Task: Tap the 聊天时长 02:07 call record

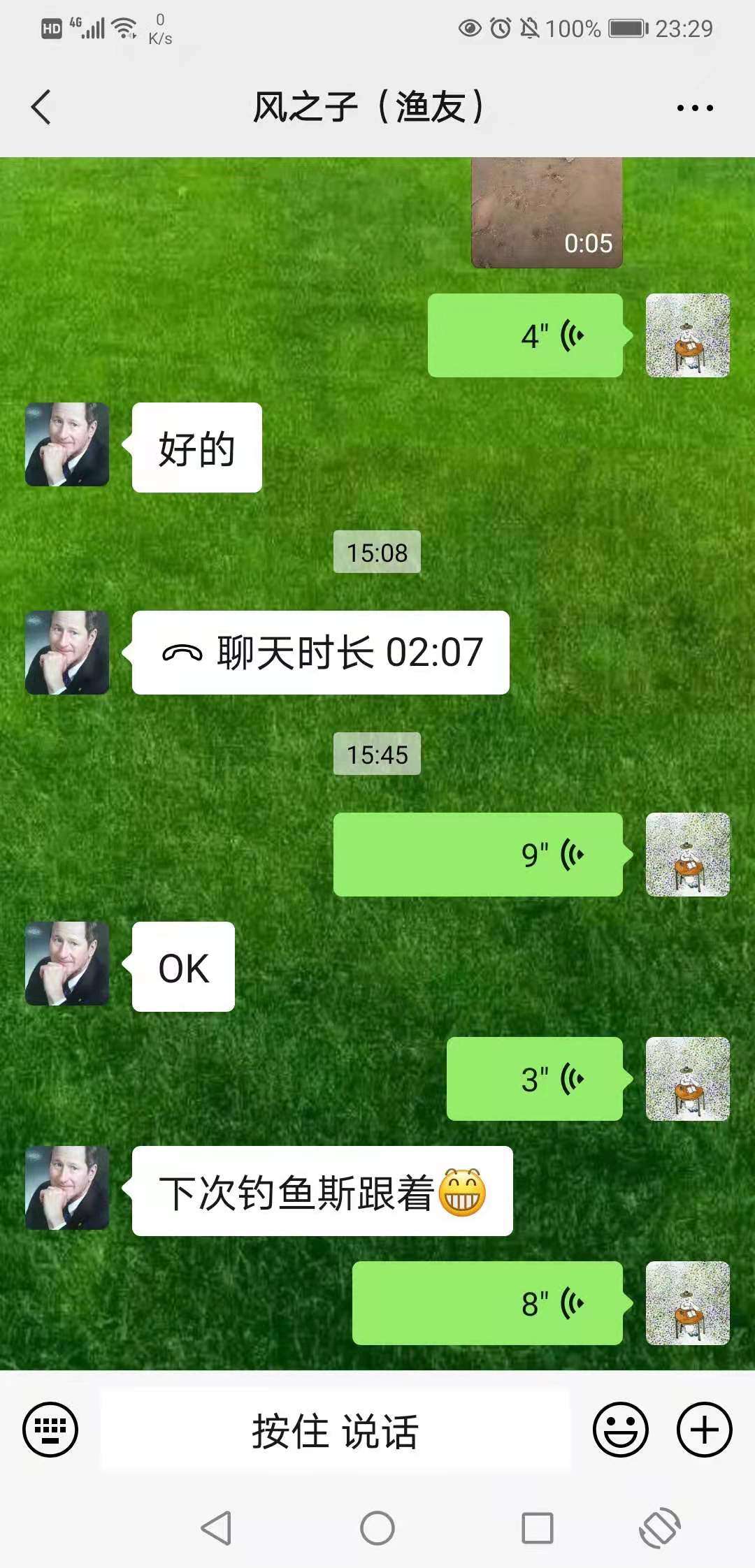Action: point(321,653)
